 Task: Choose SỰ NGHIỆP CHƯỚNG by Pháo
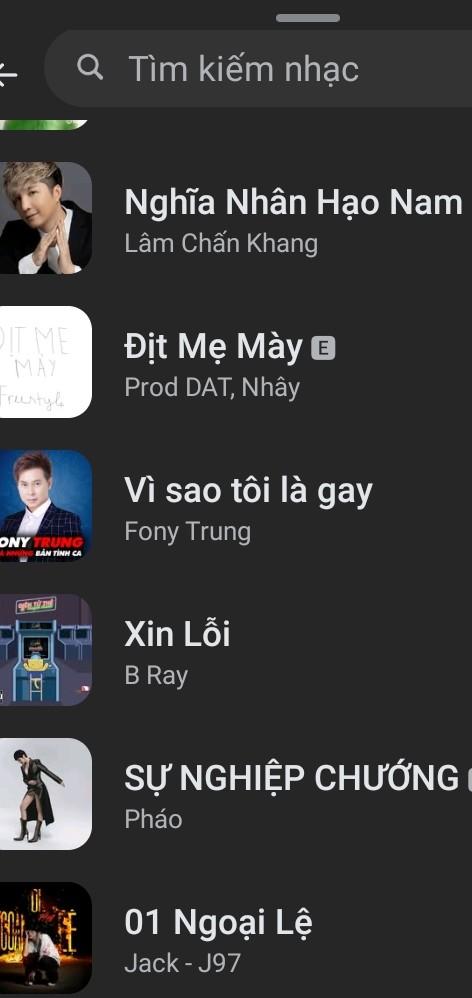(236, 794)
